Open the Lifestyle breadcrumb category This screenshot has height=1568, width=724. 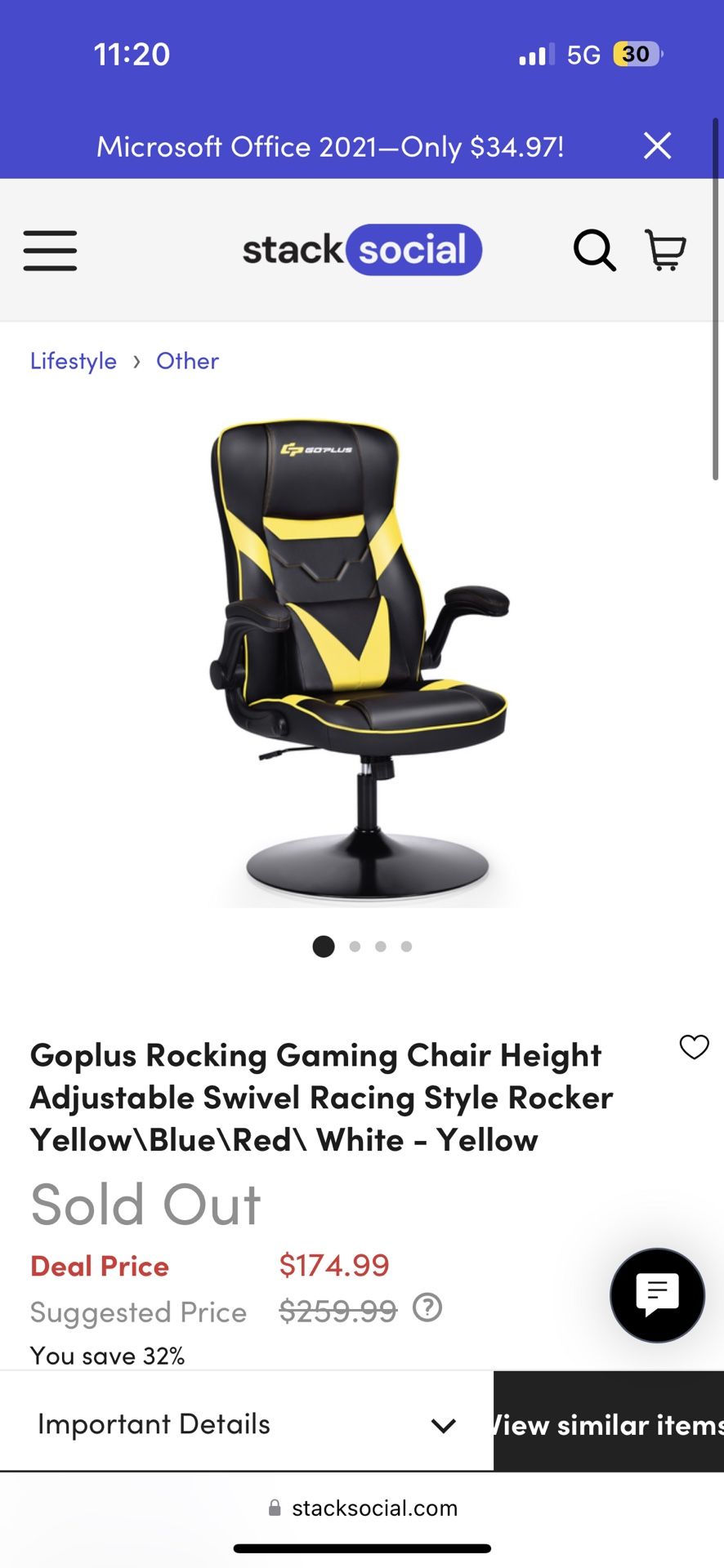click(73, 360)
